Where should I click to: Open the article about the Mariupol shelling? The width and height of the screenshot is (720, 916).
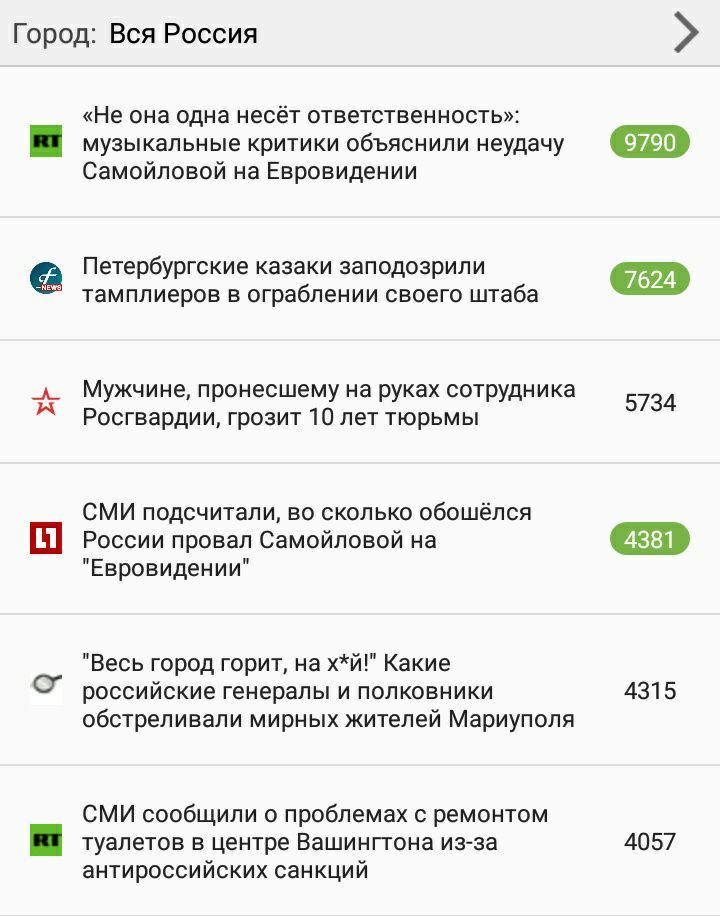(328, 691)
